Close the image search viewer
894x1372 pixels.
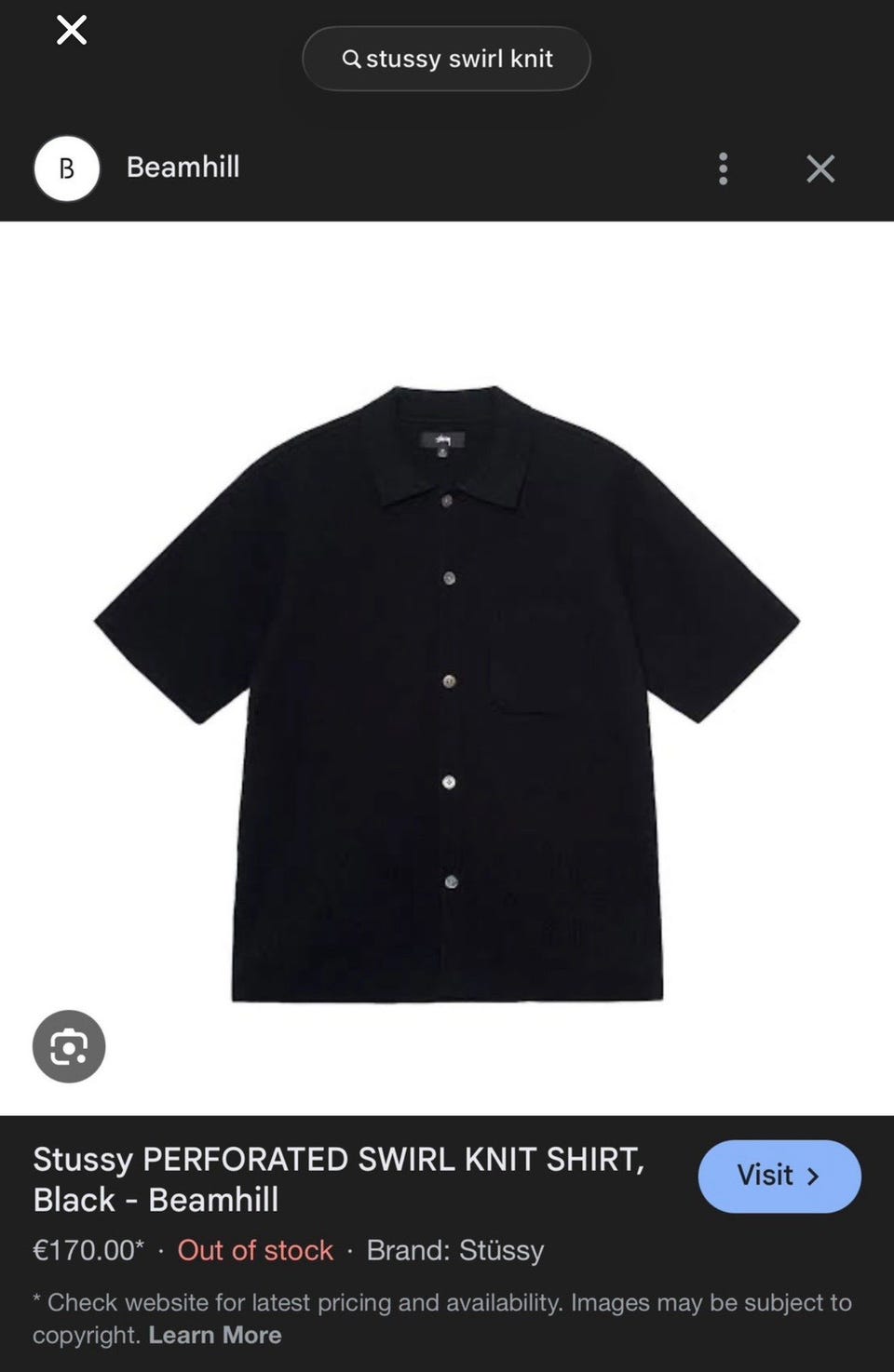(x=72, y=30)
